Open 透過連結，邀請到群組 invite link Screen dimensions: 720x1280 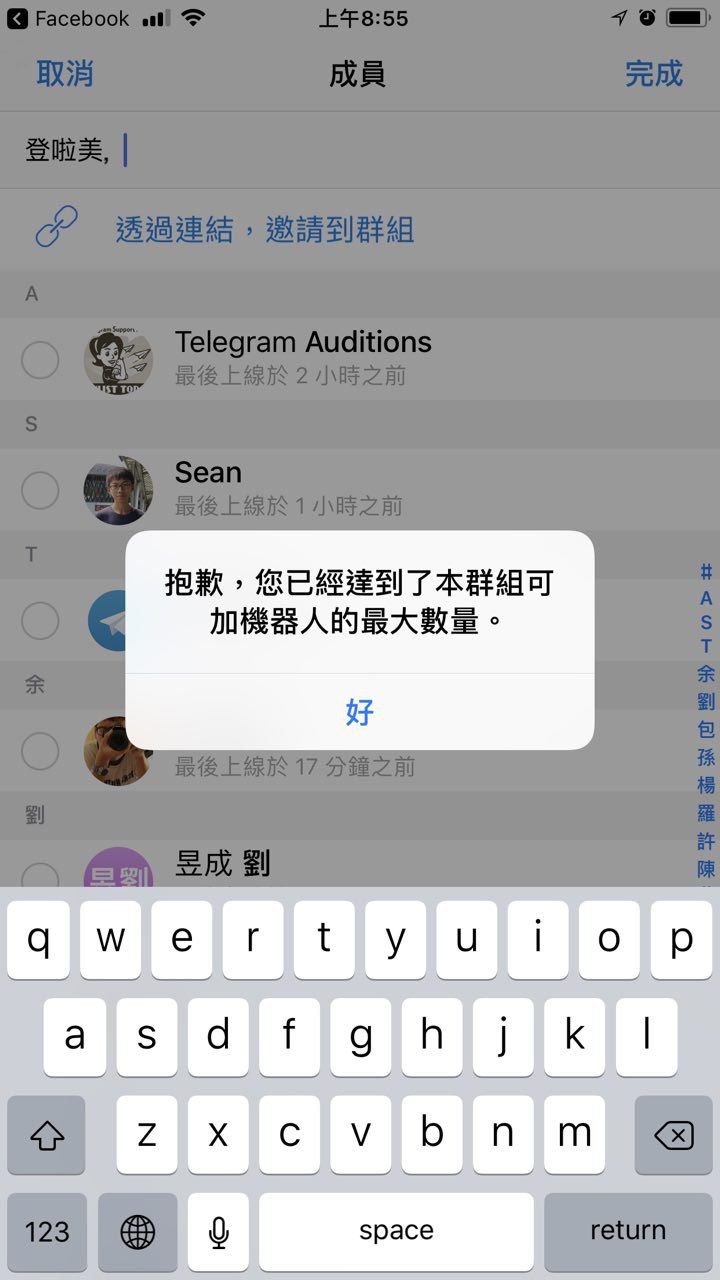coord(264,230)
